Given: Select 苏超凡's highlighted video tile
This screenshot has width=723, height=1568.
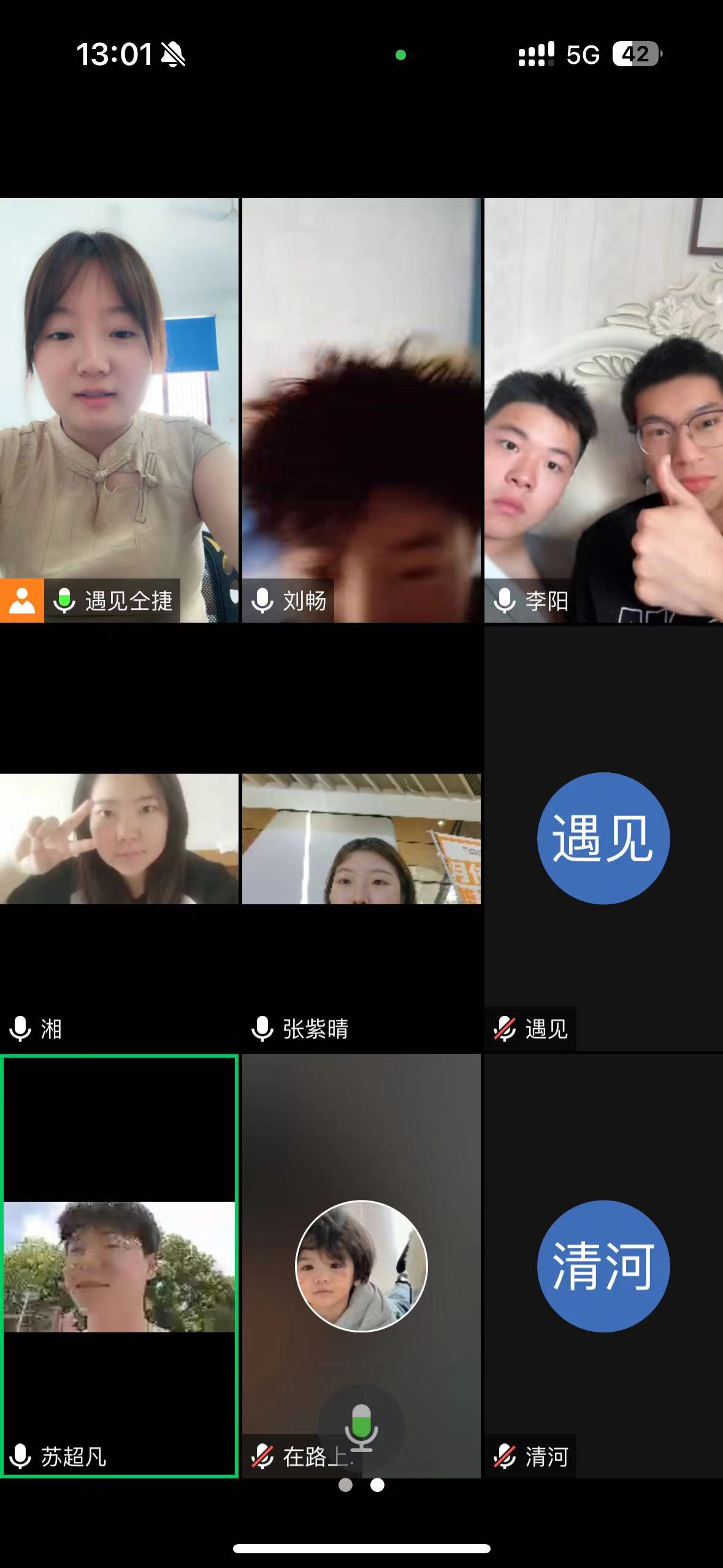Looking at the screenshot, I should coord(119,1266).
